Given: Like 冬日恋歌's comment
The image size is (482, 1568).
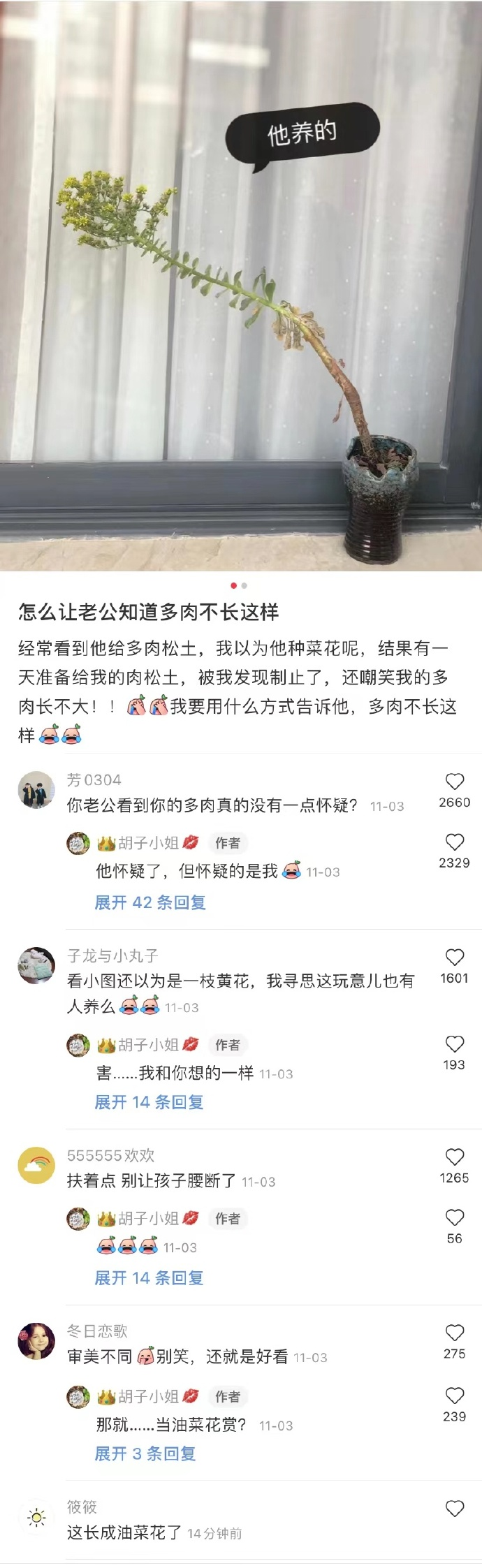Looking at the screenshot, I should 455,1333.
